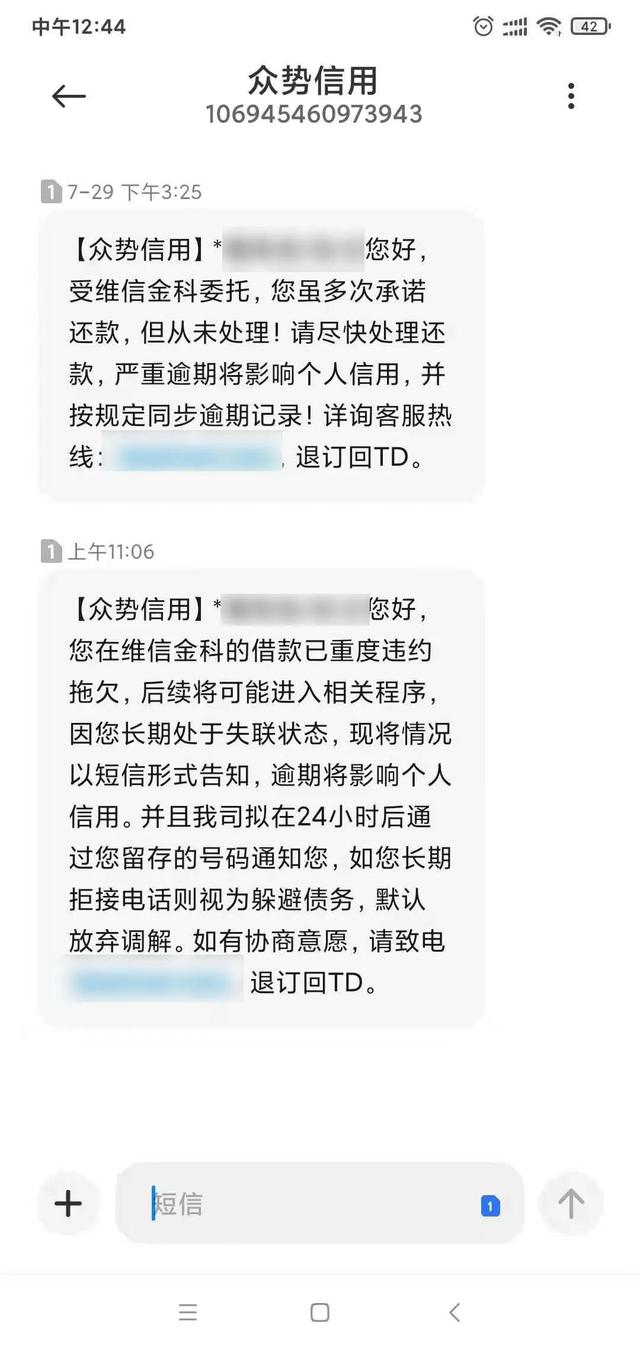The height and width of the screenshot is (1351, 640).
Task: Send the message with the arrow button
Action: coord(570,1203)
